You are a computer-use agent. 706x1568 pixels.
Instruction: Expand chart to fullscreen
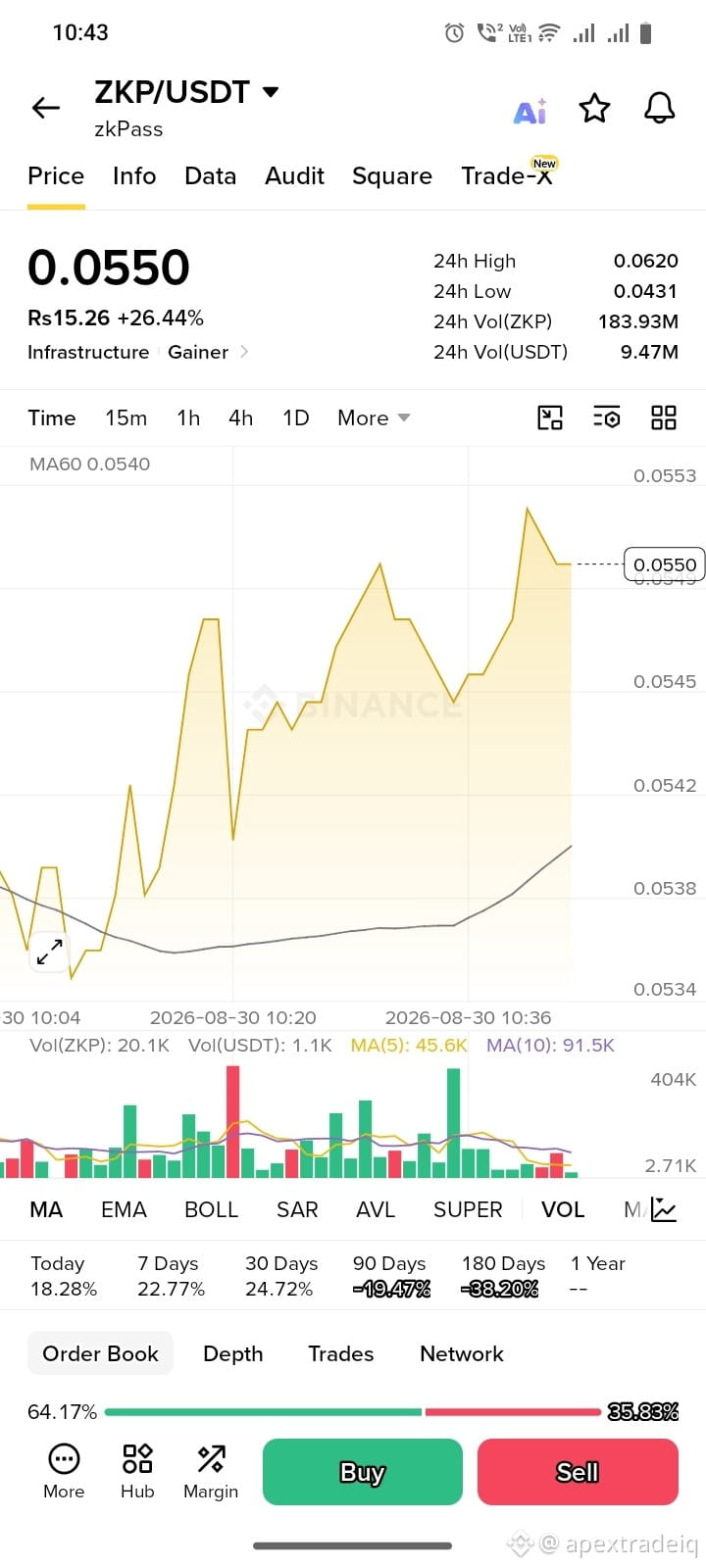click(x=49, y=951)
